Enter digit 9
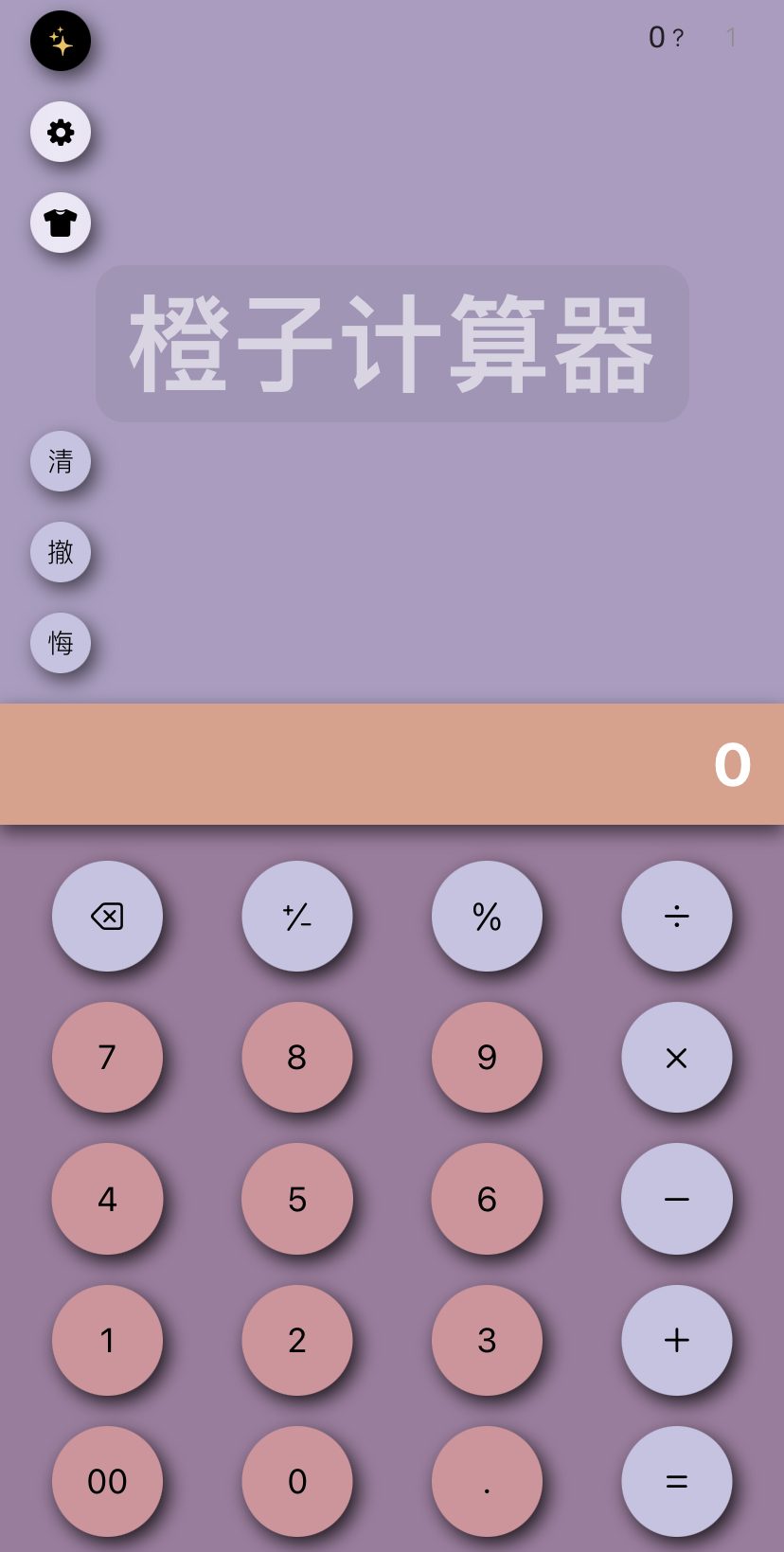This screenshot has width=784, height=1552. pyautogui.click(x=487, y=1057)
